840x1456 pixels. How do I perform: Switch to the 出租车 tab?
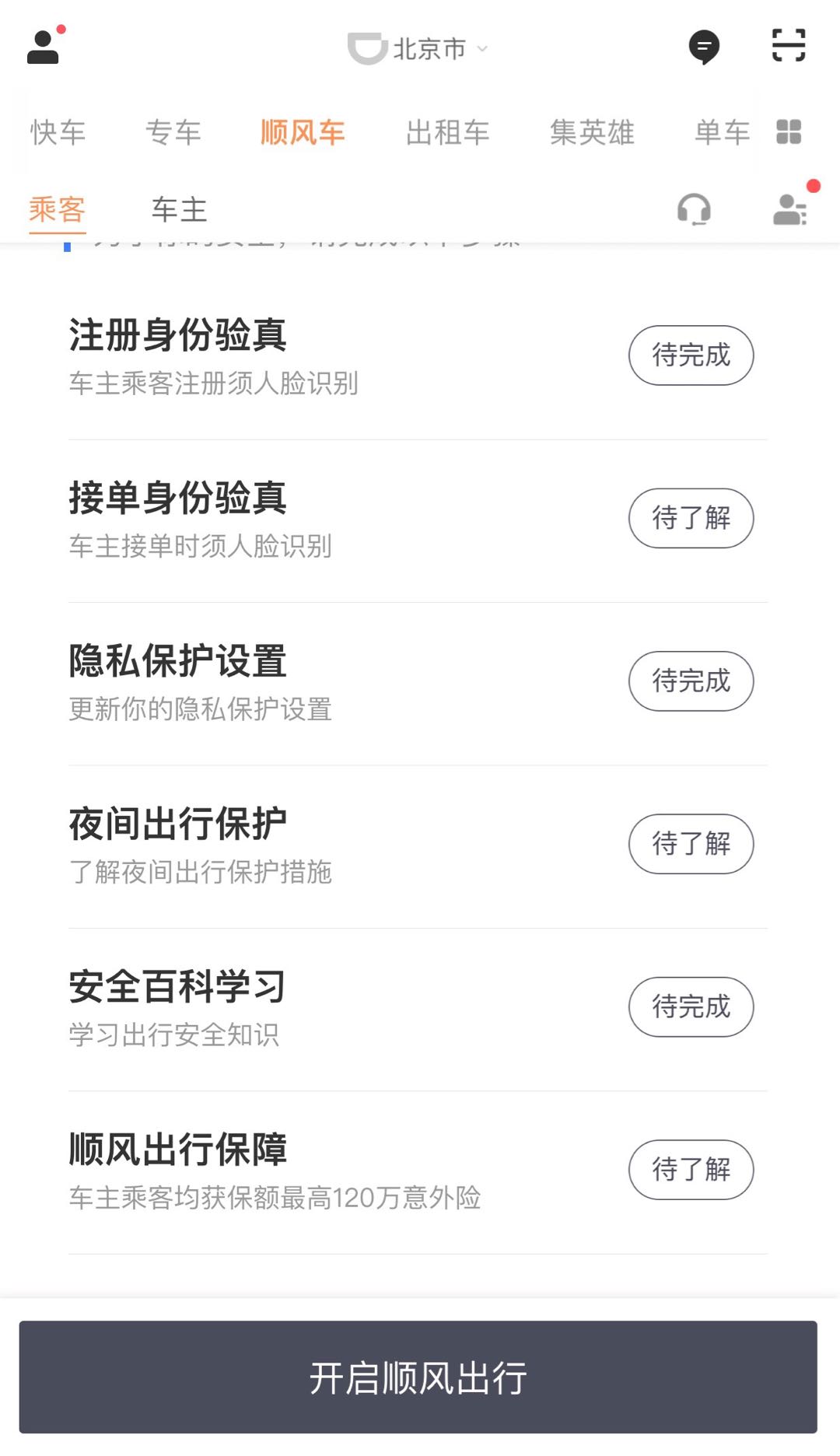[x=447, y=133]
